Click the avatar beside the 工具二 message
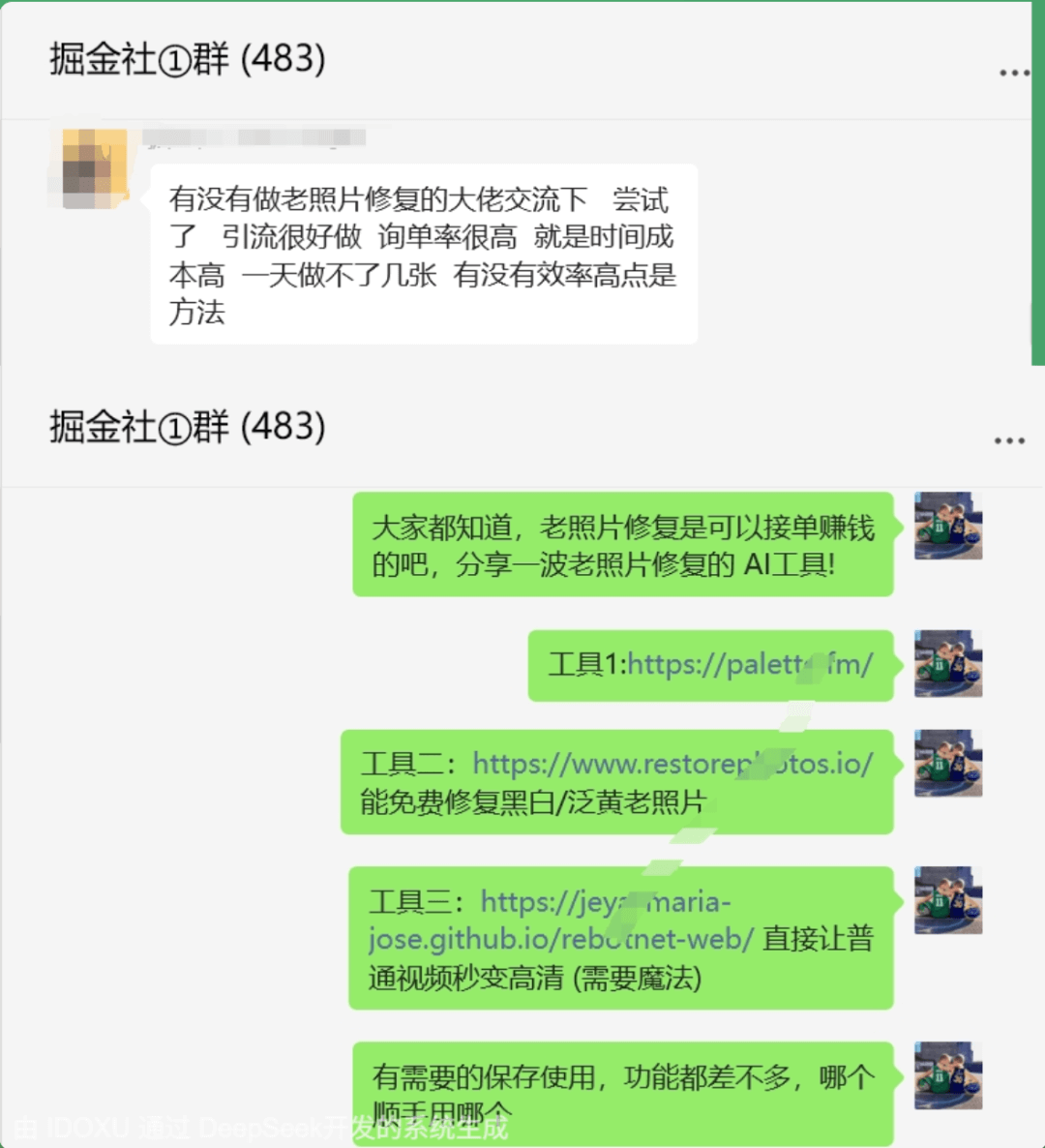This screenshot has height=1148, width=1045. 947,765
